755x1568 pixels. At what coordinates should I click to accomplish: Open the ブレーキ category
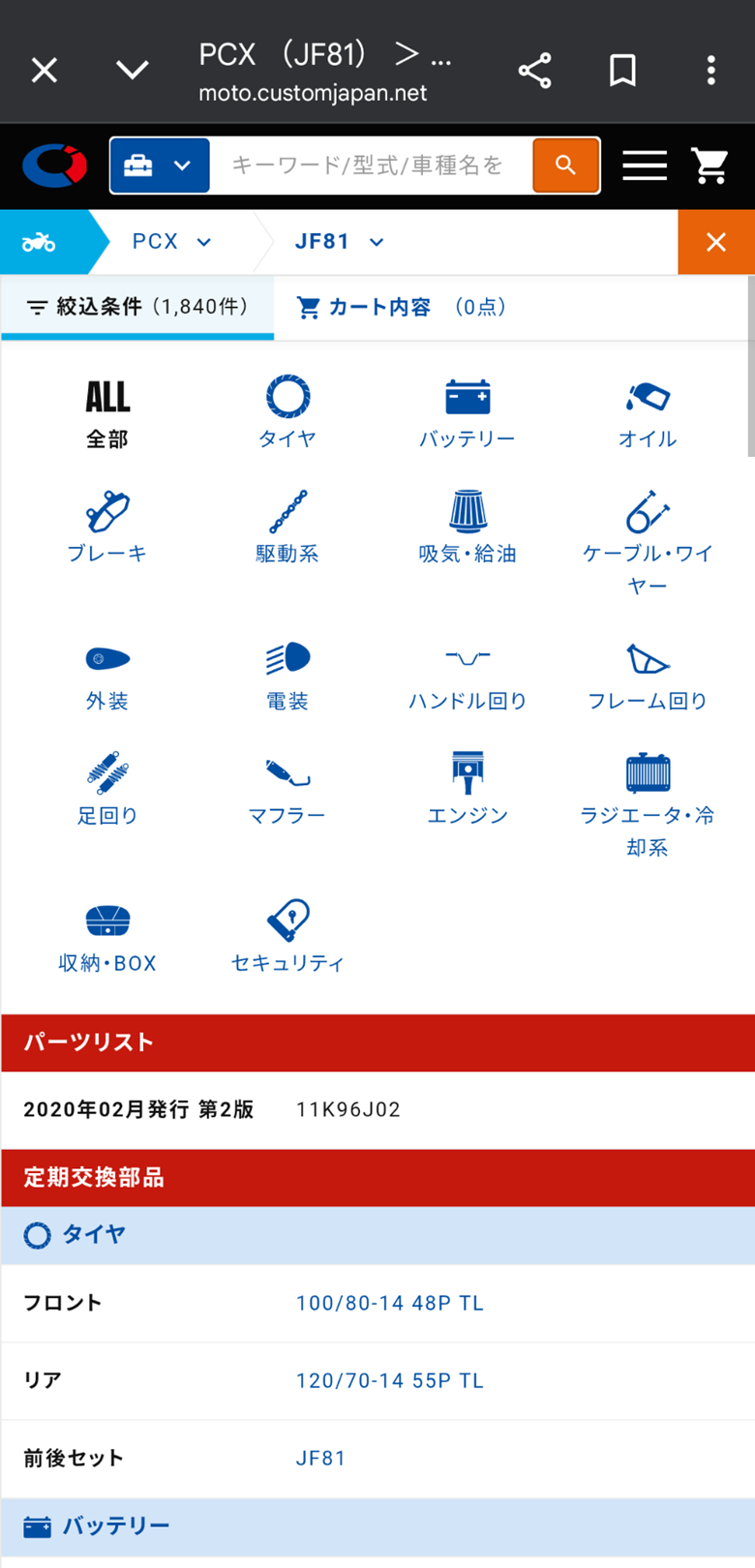107,528
